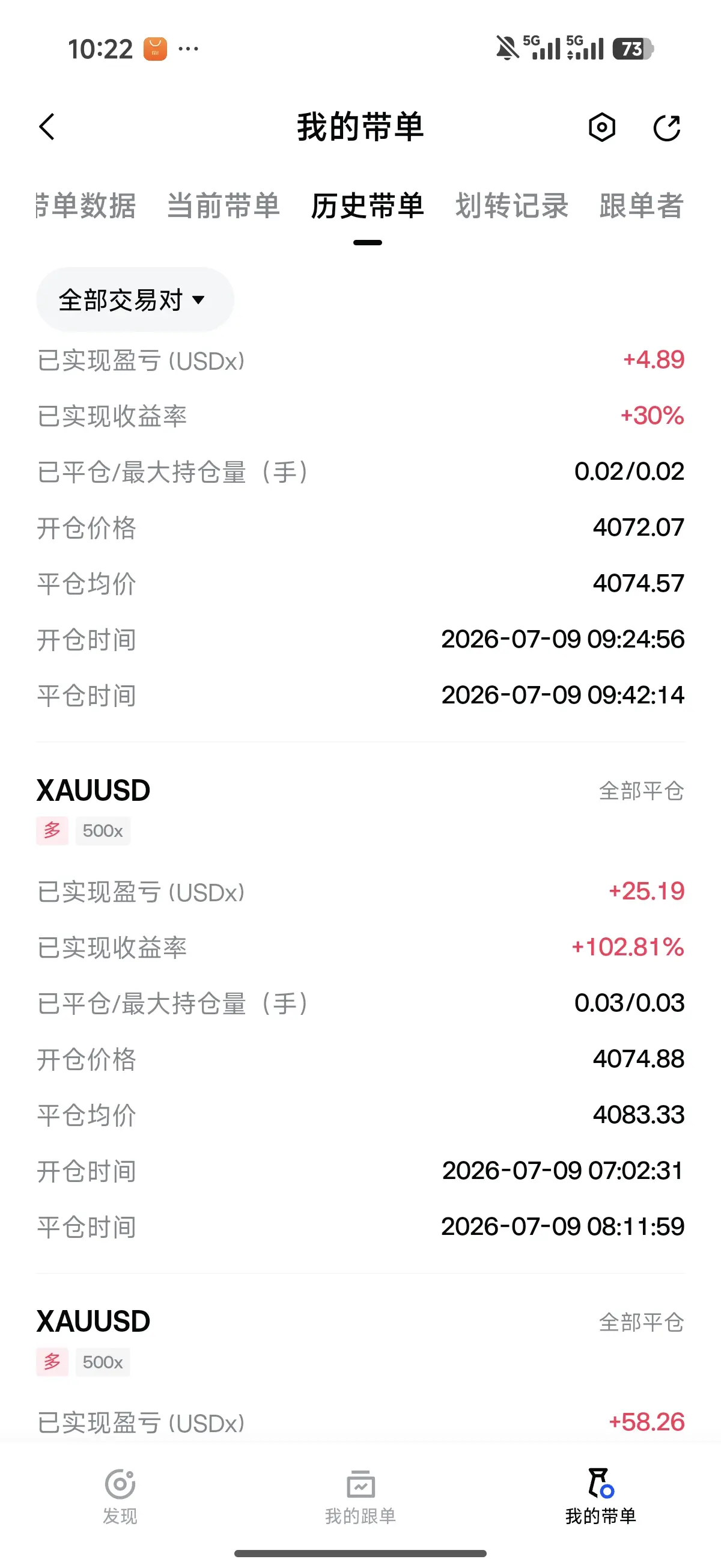721x1568 pixels.
Task: Switch to the 跟单者 tab
Action: pyautogui.click(x=641, y=205)
